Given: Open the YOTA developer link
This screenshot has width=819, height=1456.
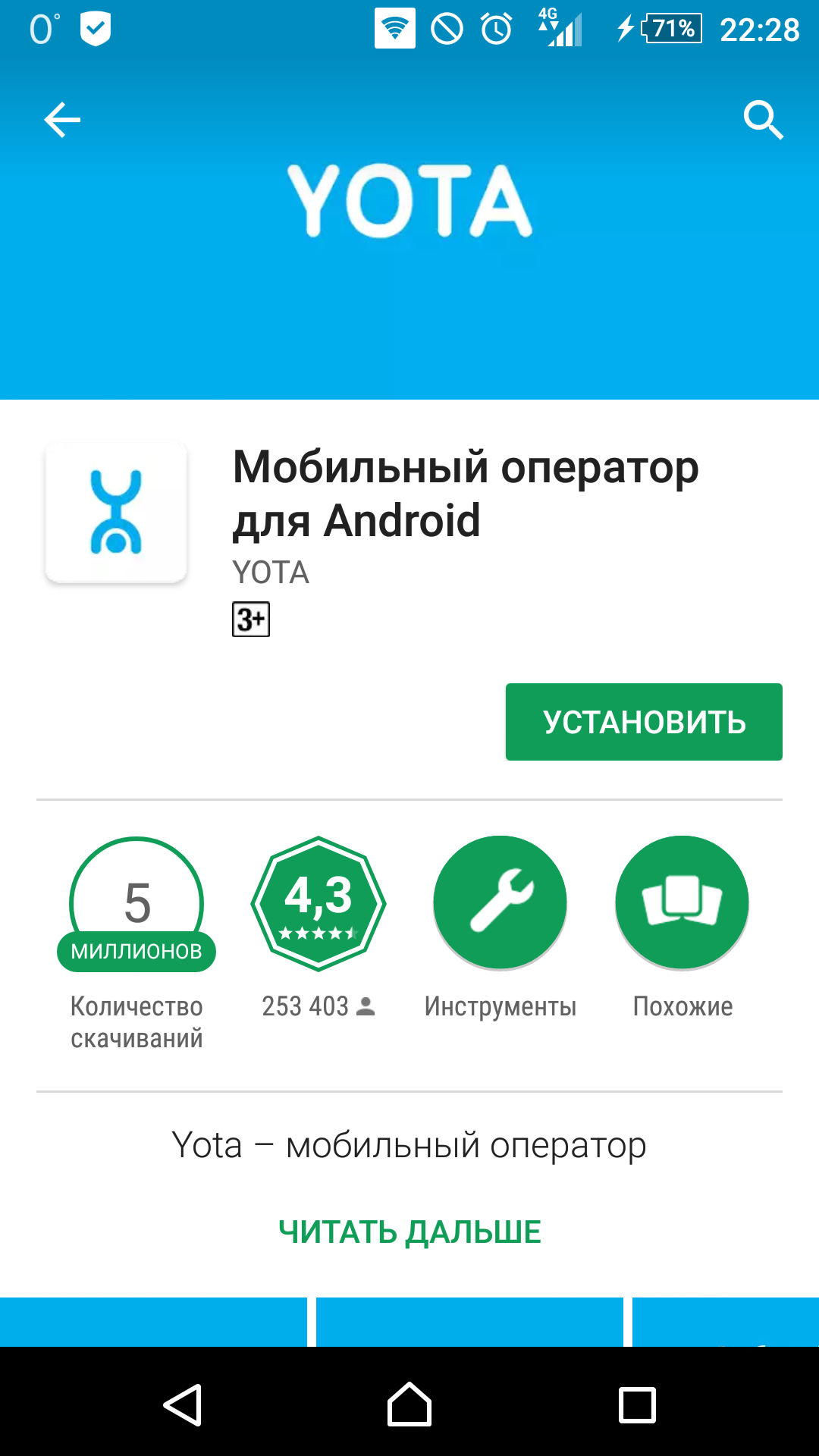Looking at the screenshot, I should [x=271, y=573].
